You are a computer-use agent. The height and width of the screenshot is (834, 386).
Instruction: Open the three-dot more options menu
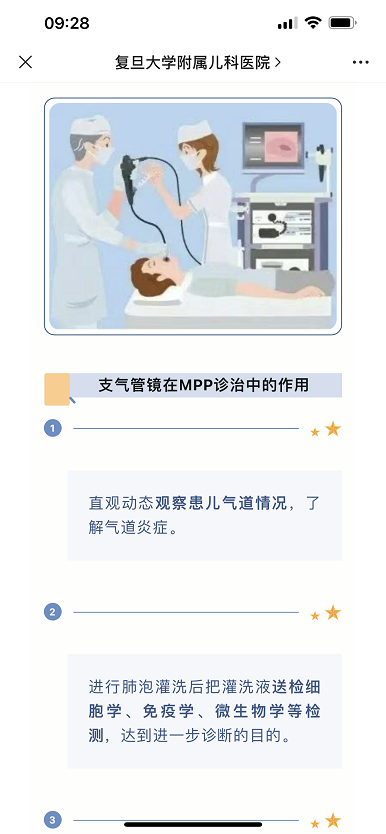click(x=360, y=63)
